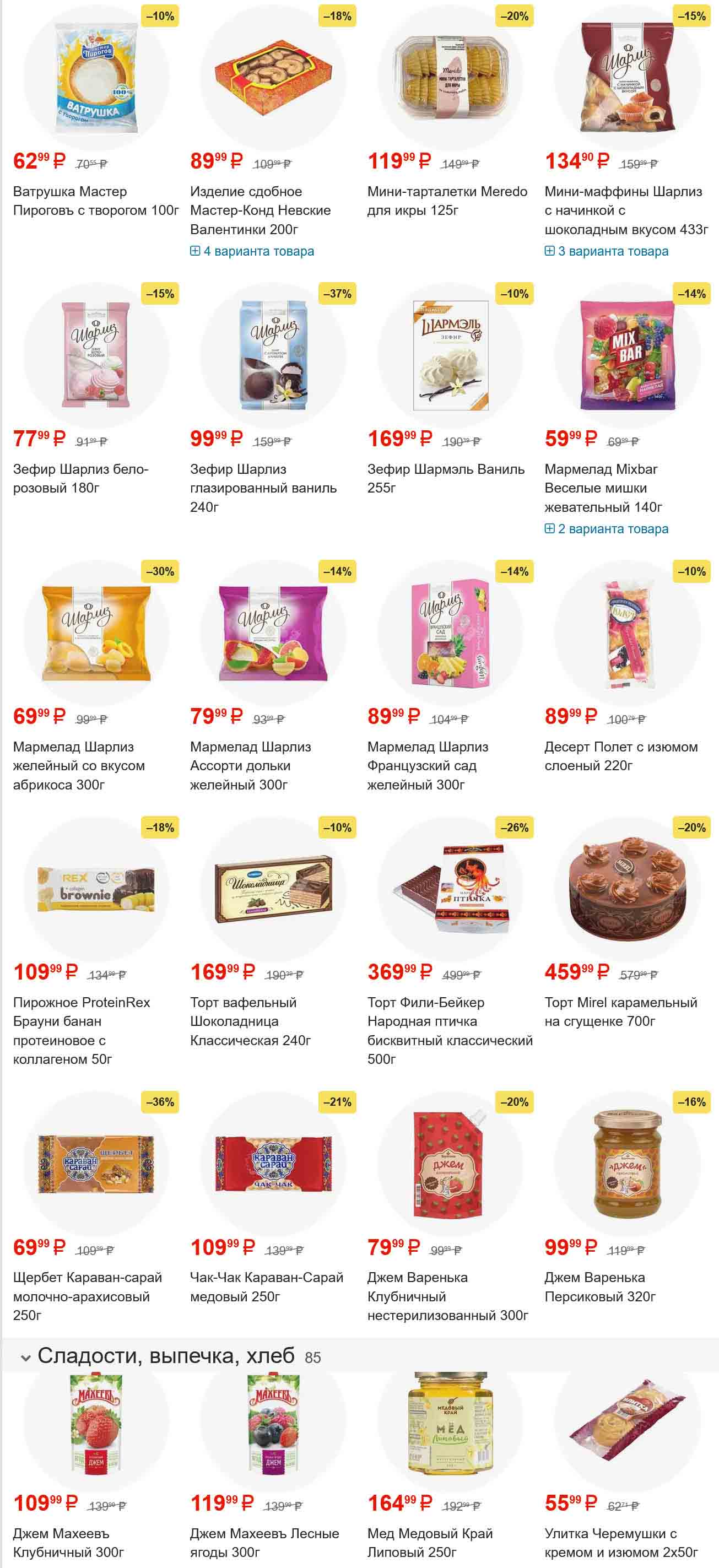Open Торт Фили-Бейкер Народная птичка
This screenshot has height=1568, width=719.
pos(449,1030)
